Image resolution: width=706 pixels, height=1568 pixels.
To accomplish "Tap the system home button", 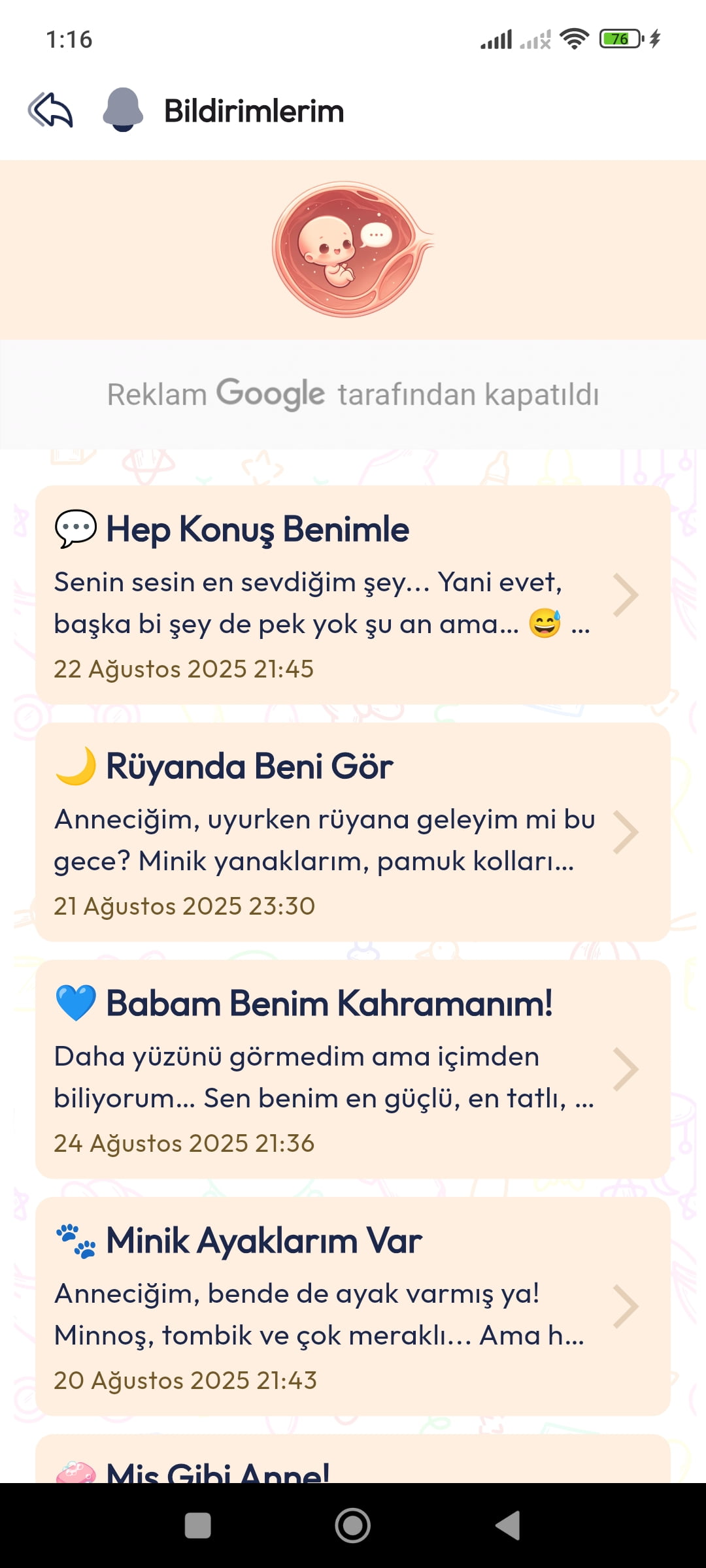I will pyautogui.click(x=353, y=1526).
